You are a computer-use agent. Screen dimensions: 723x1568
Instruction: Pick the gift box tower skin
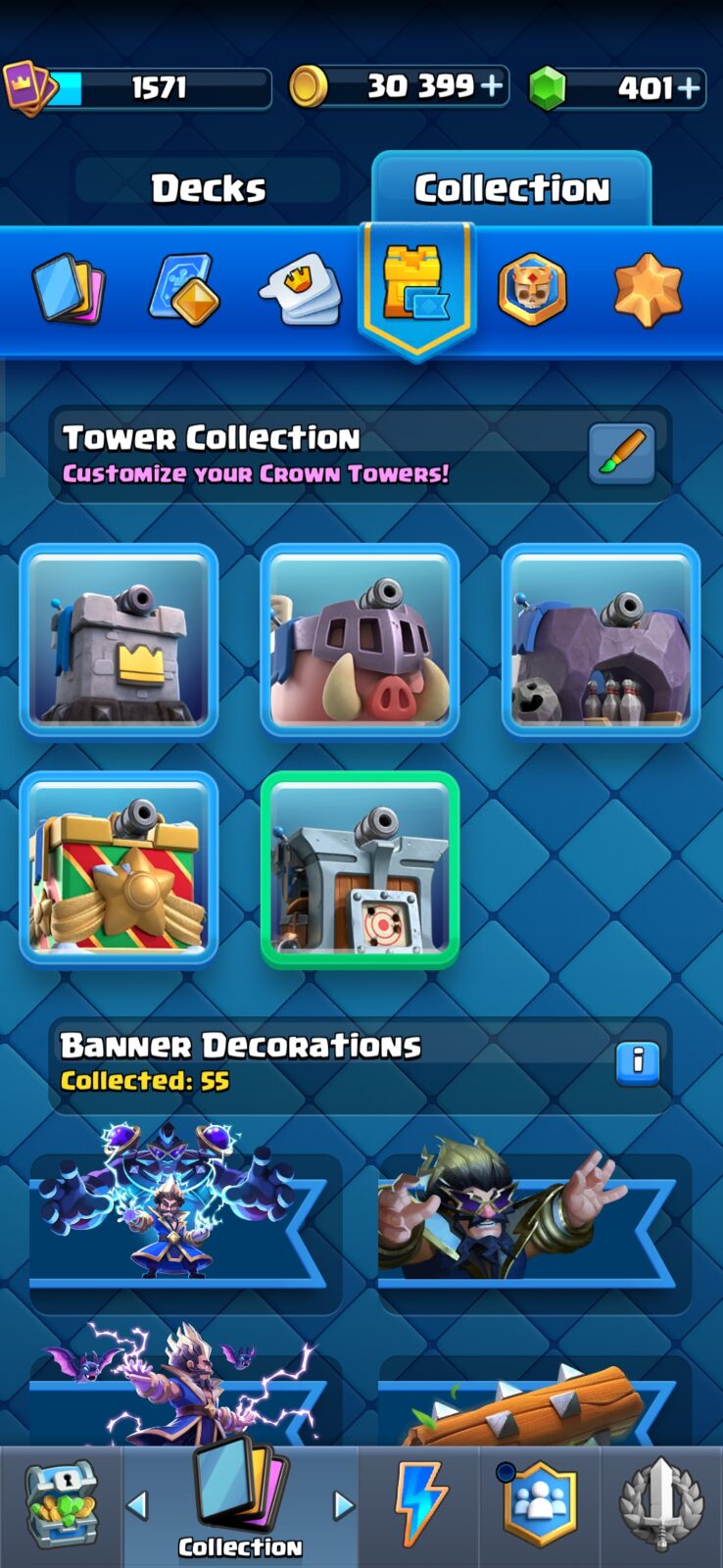coord(119,868)
